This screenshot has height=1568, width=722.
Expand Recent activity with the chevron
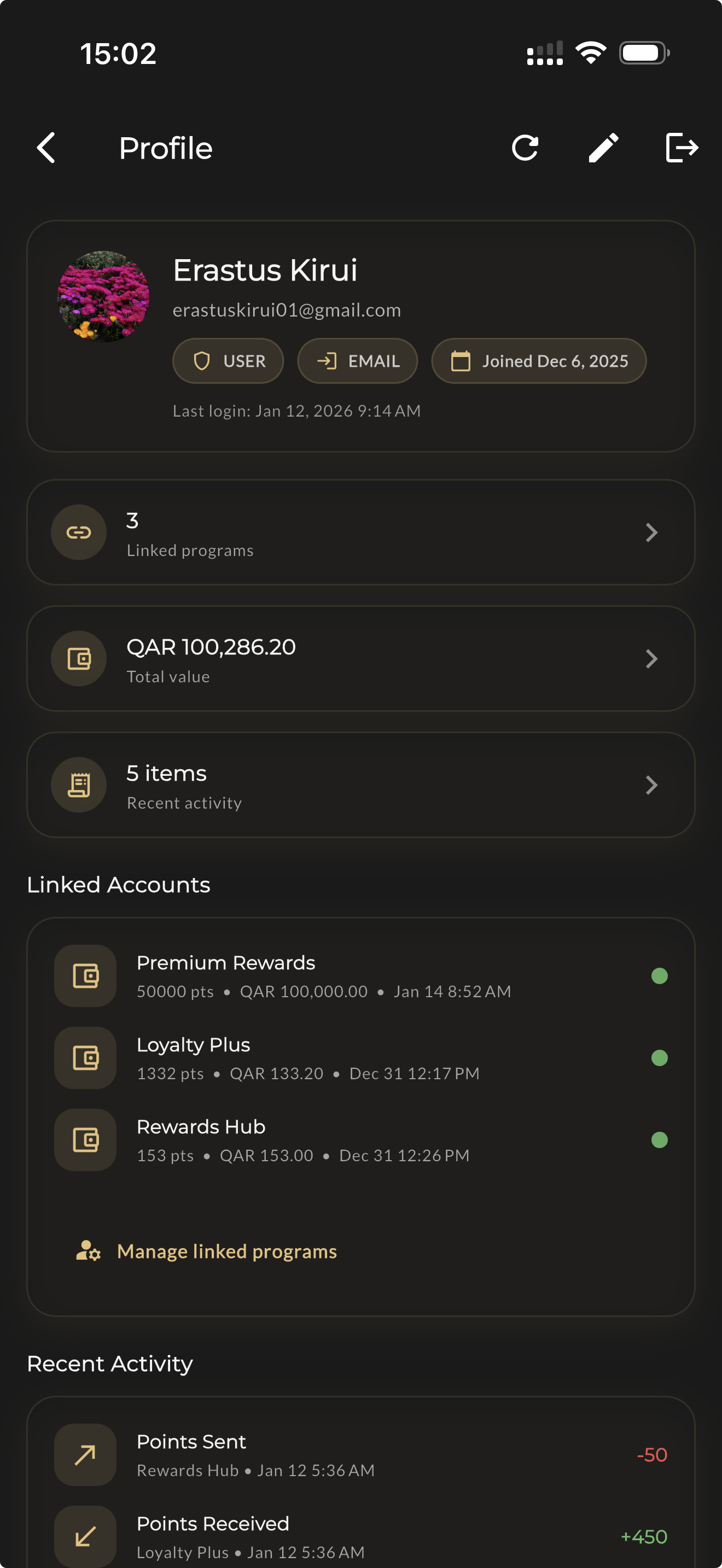[652, 785]
